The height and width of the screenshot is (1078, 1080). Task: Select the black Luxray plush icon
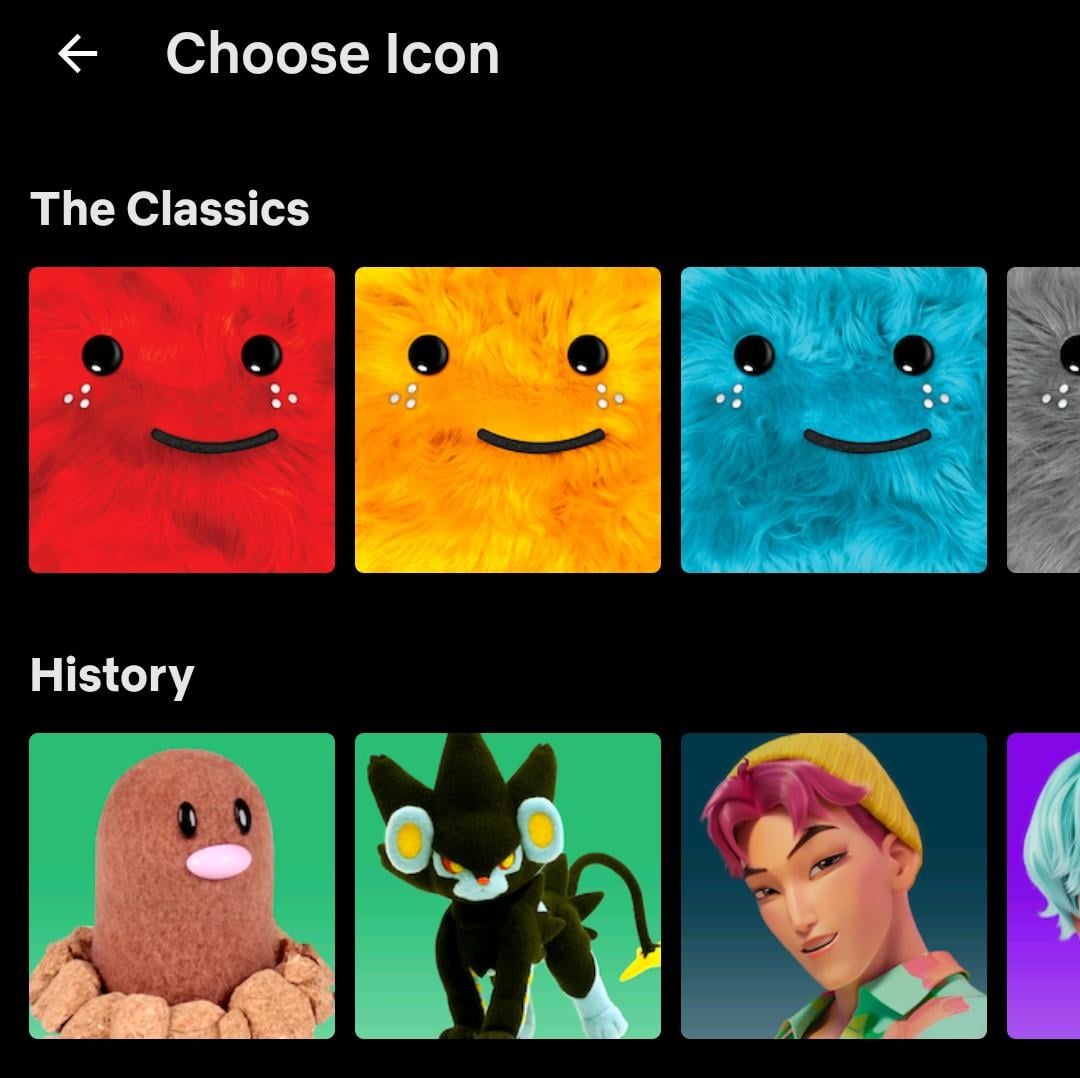click(x=508, y=886)
